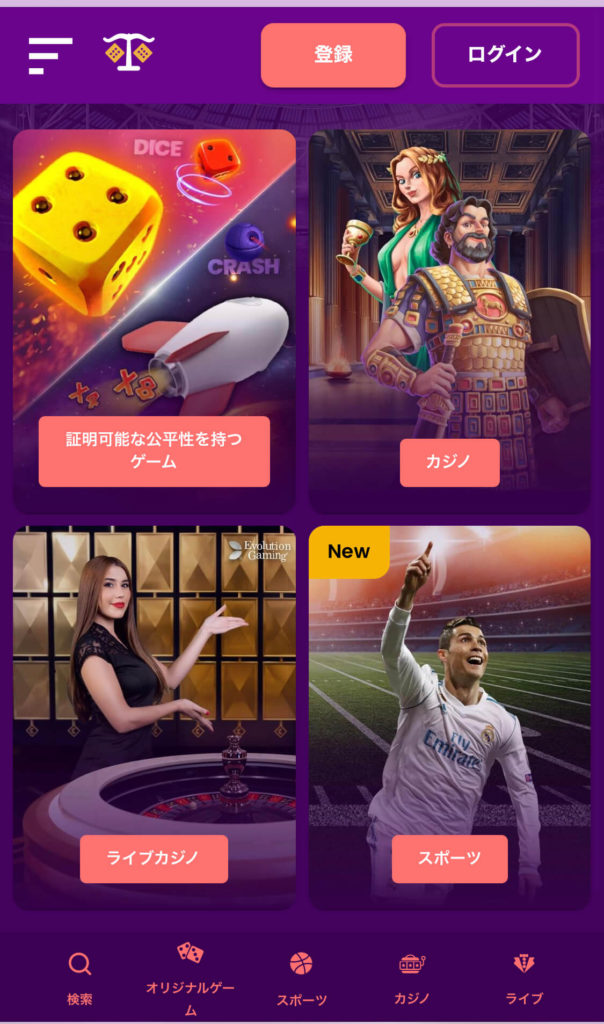Tap the site logo with dice scales
604x1024 pixels.
coord(128,53)
